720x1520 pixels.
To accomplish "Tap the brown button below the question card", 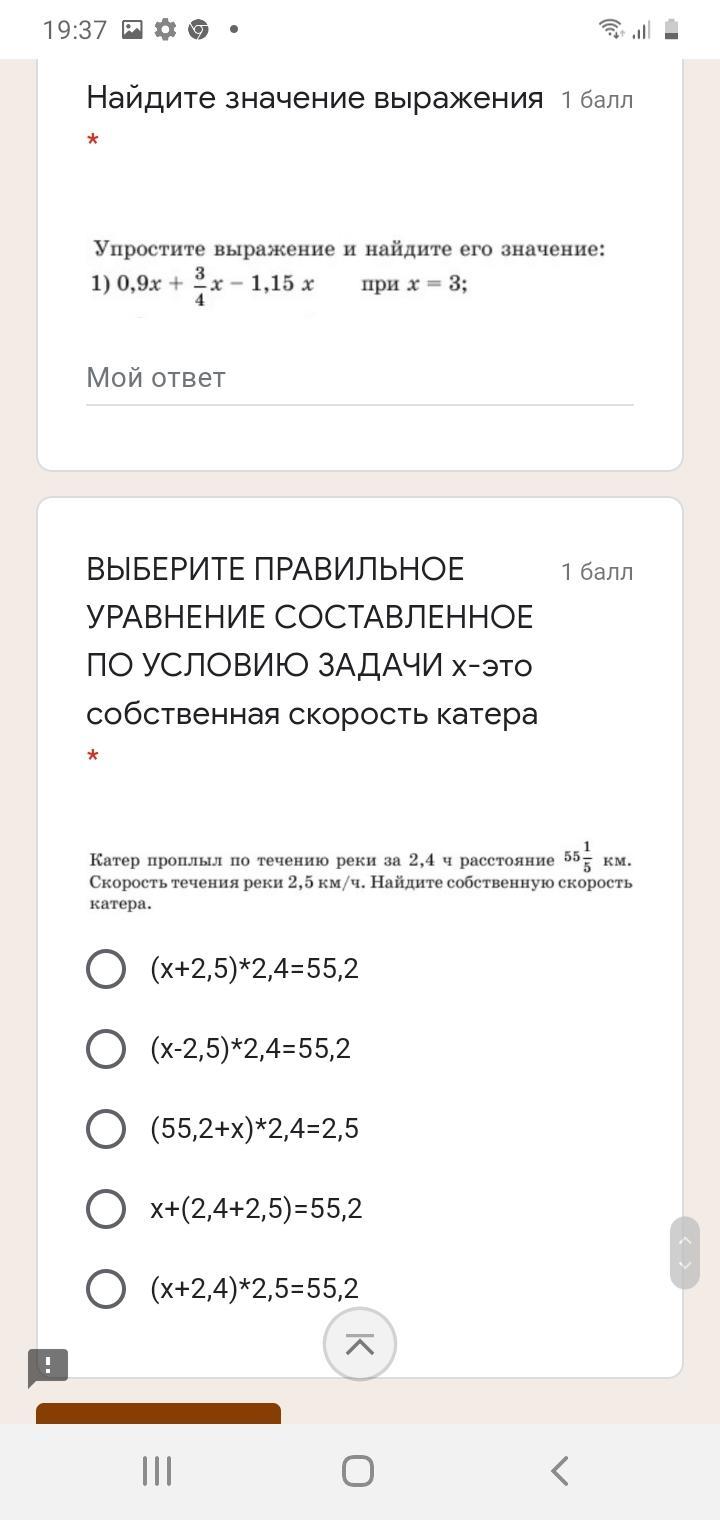I will click(x=158, y=1413).
